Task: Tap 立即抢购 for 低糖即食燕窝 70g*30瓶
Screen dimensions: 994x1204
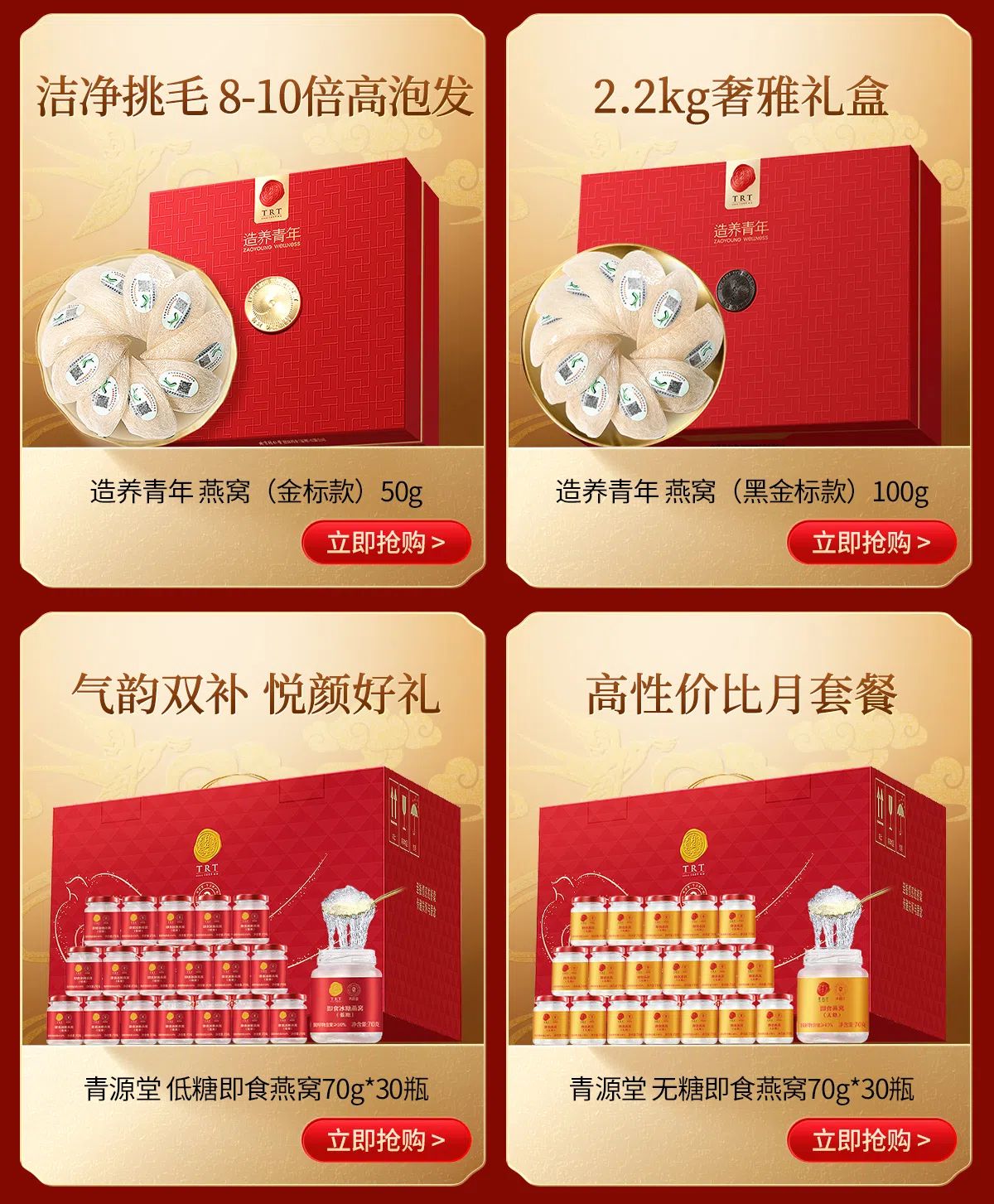Action: pyautogui.click(x=386, y=1140)
